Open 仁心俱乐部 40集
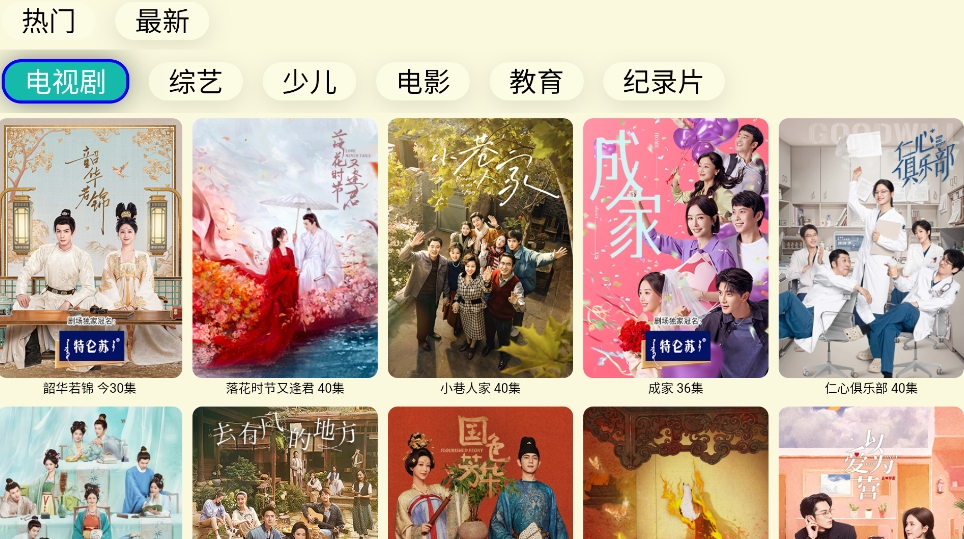This screenshot has height=539, width=964. [x=871, y=248]
